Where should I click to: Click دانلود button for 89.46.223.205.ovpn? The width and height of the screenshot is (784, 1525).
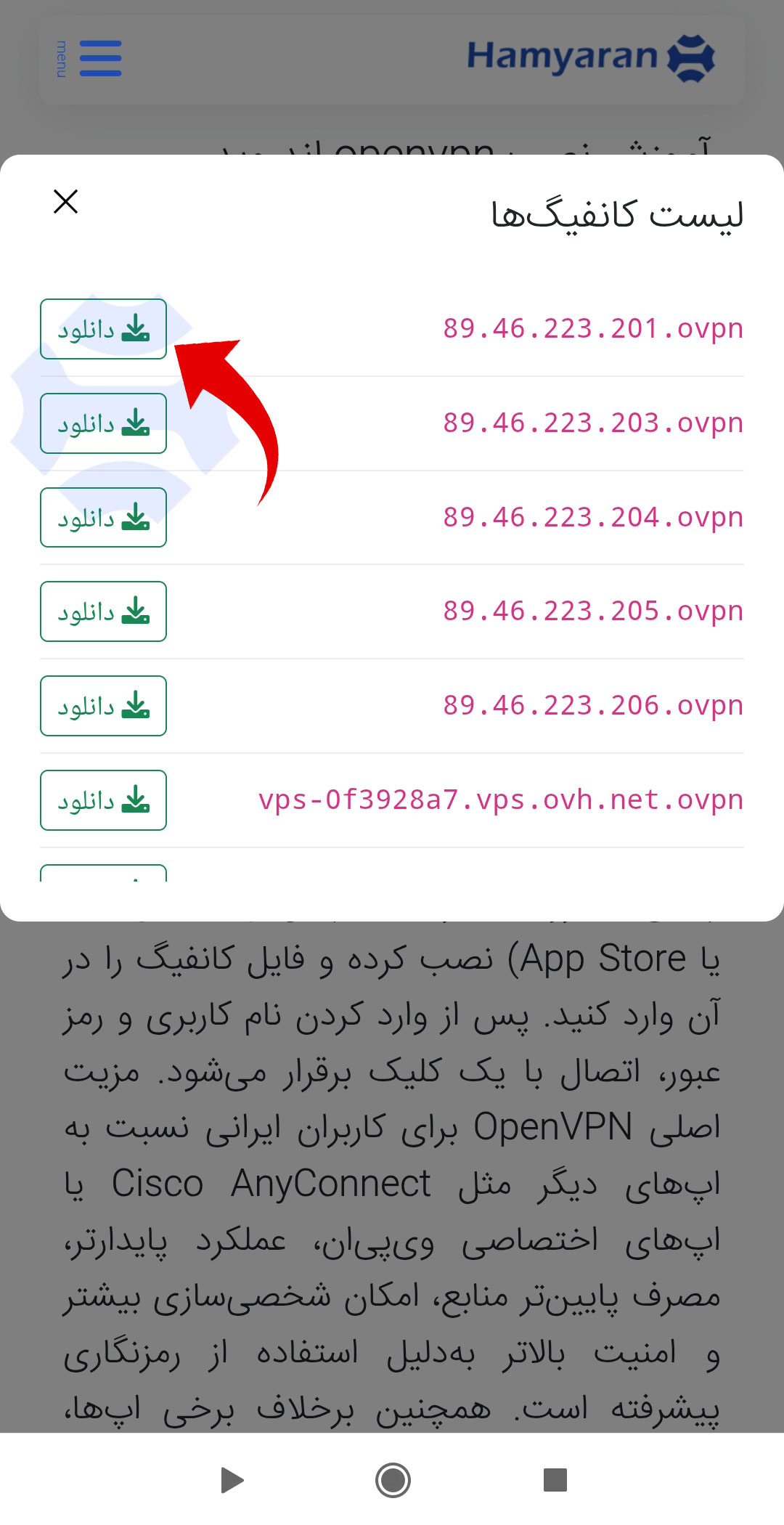click(102, 611)
